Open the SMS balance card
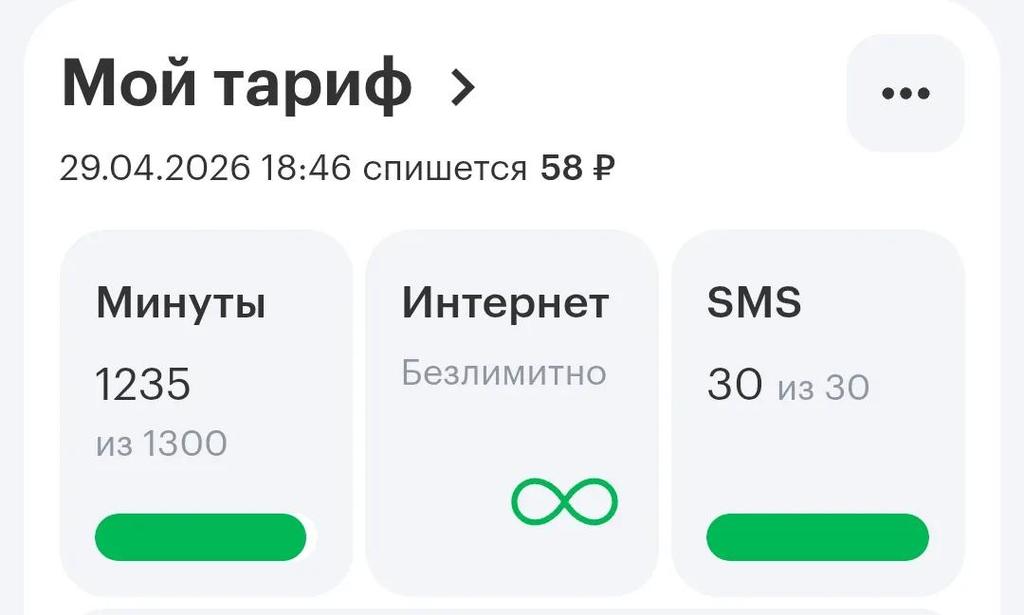 click(817, 412)
